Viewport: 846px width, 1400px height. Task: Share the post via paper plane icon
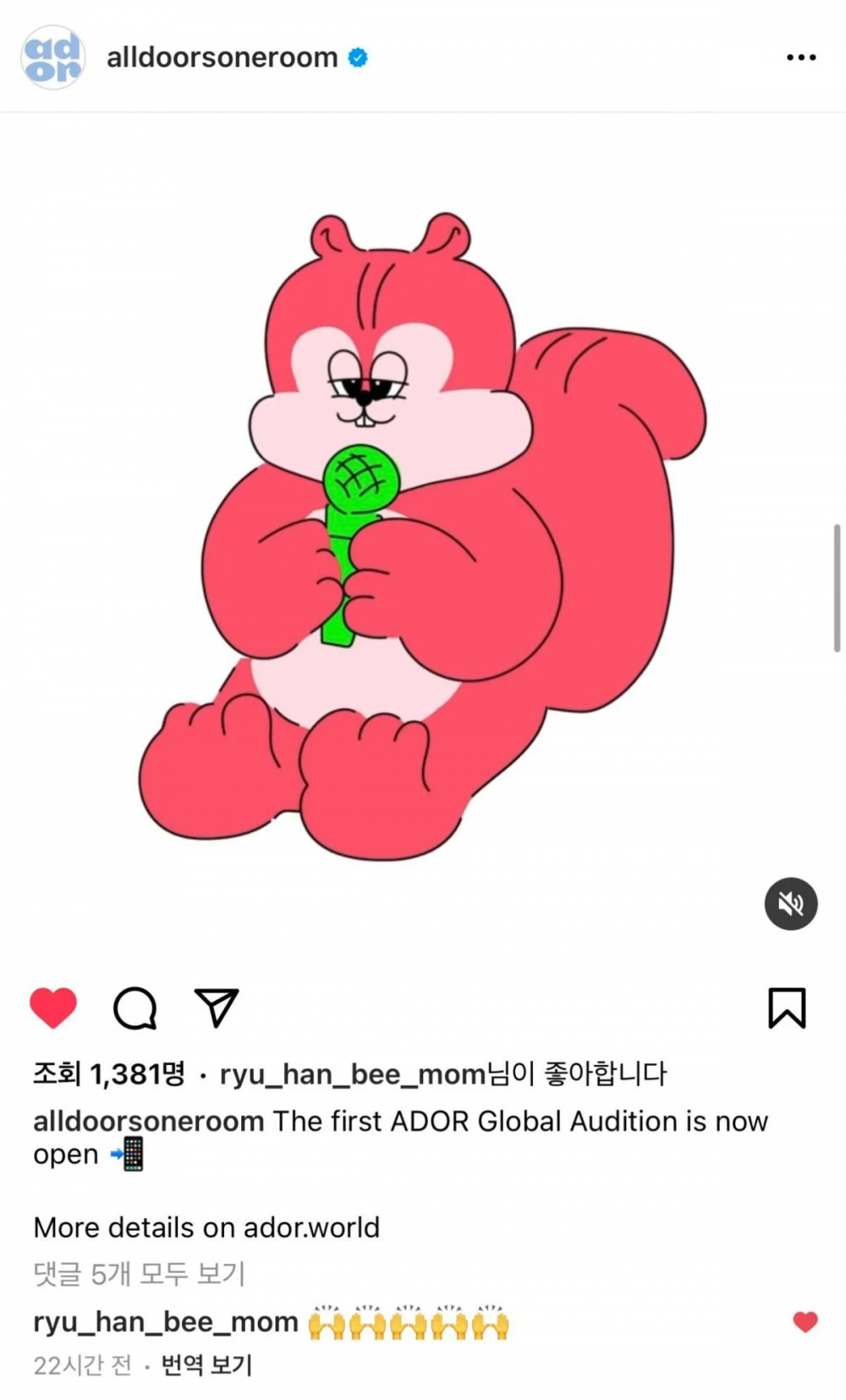(x=217, y=1007)
